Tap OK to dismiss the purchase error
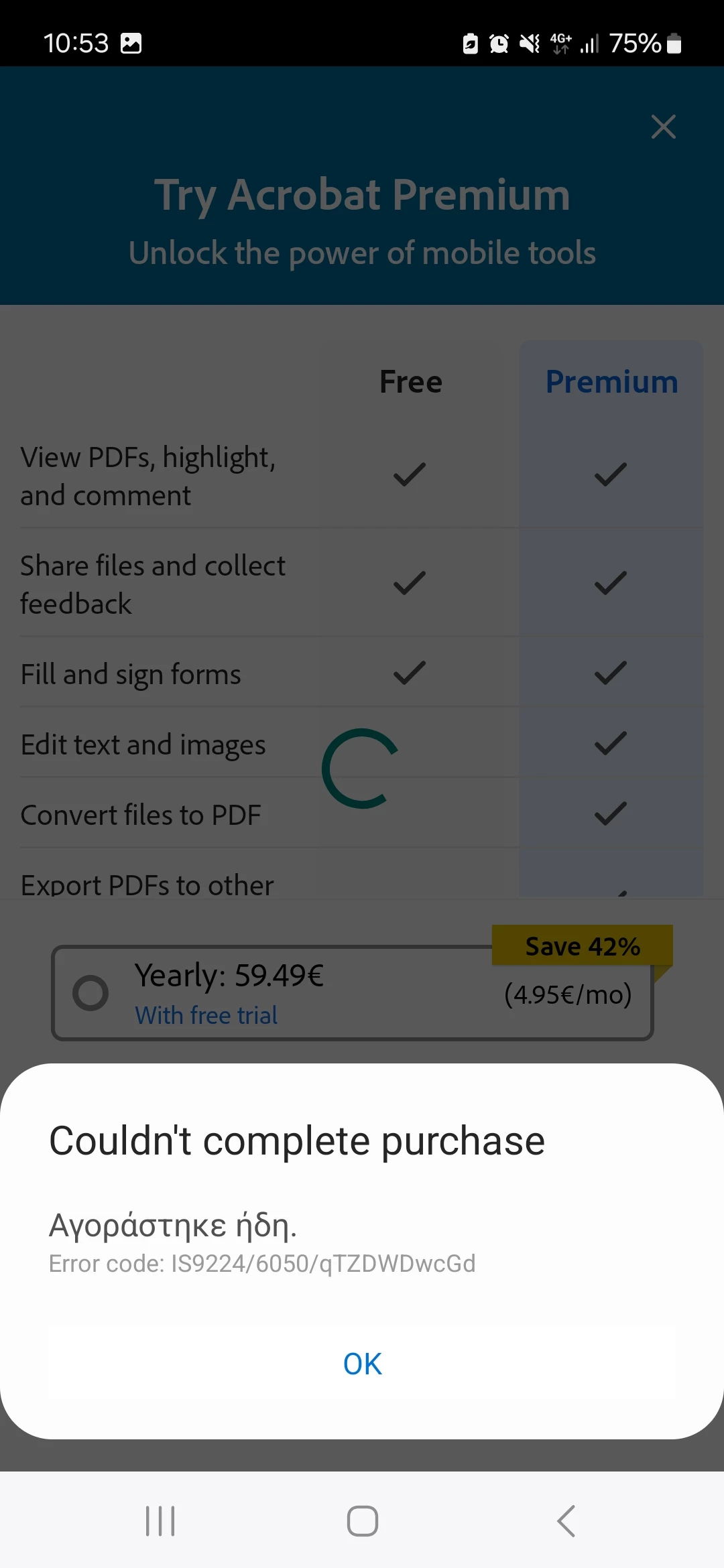 tap(362, 1364)
